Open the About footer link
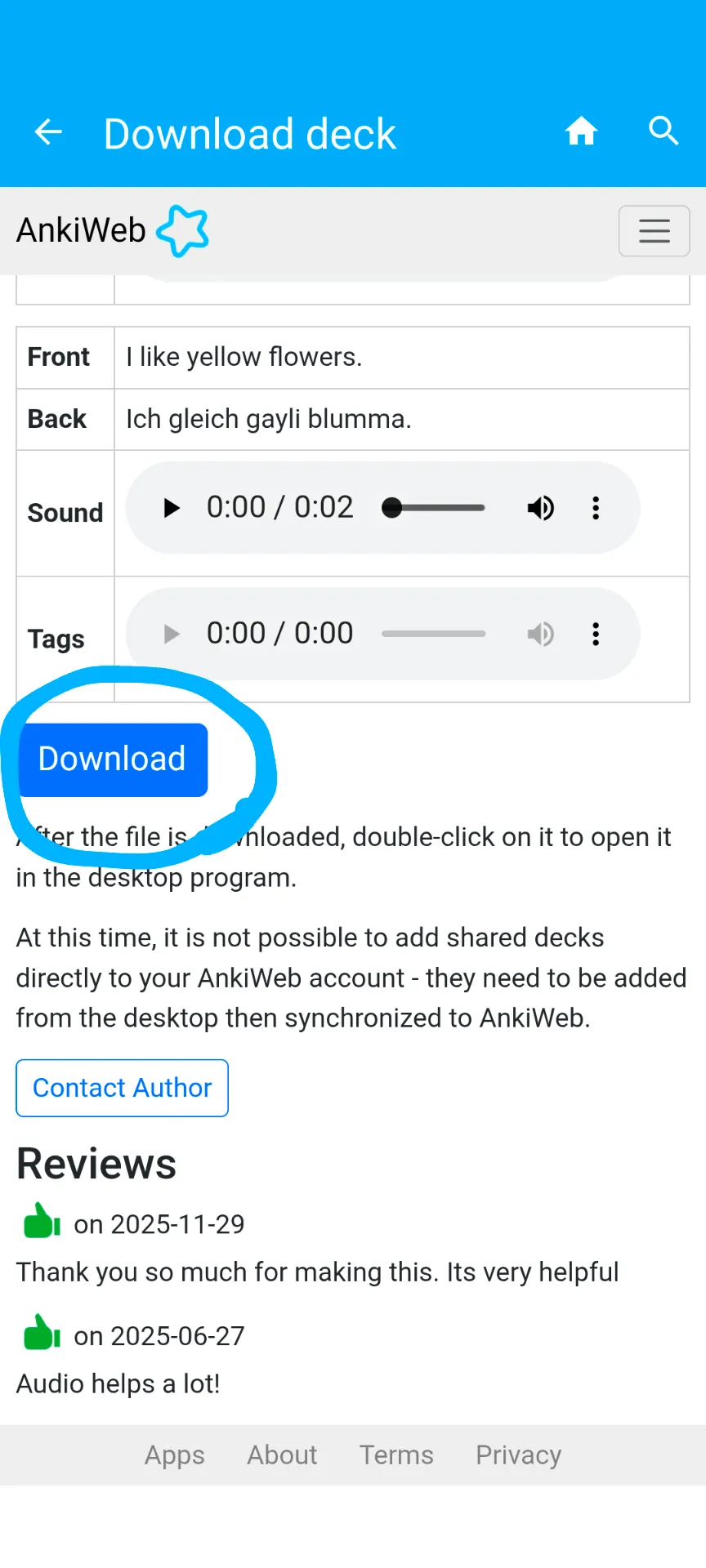The height and width of the screenshot is (1568, 706). click(x=282, y=1455)
